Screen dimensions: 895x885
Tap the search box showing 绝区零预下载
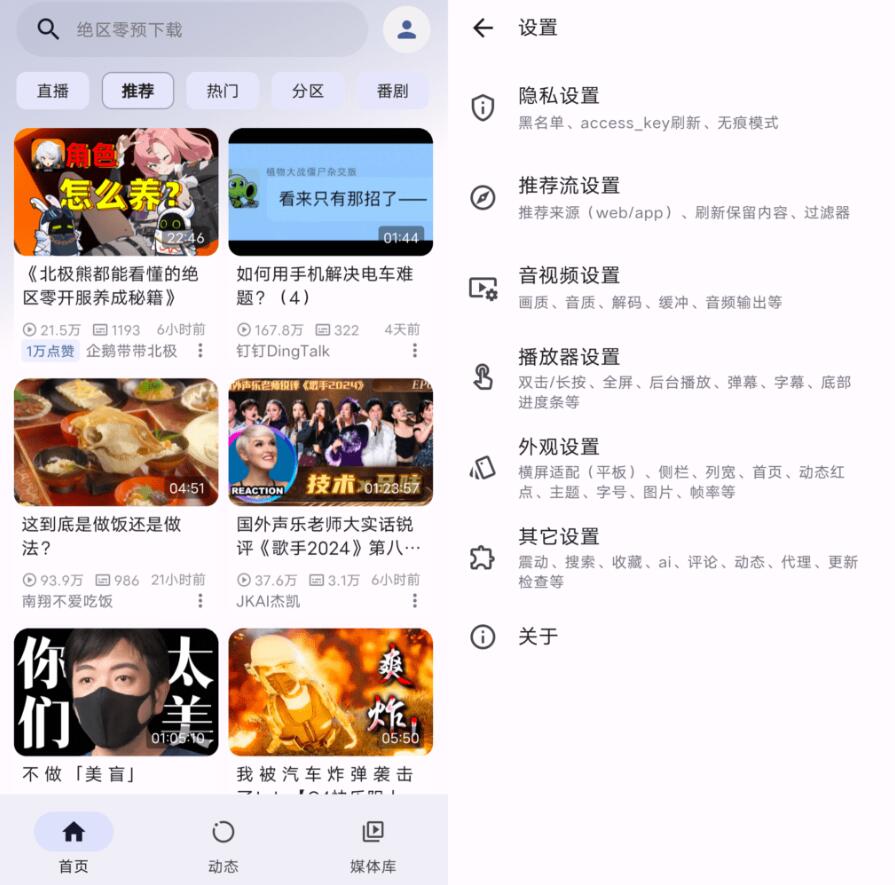tap(190, 30)
